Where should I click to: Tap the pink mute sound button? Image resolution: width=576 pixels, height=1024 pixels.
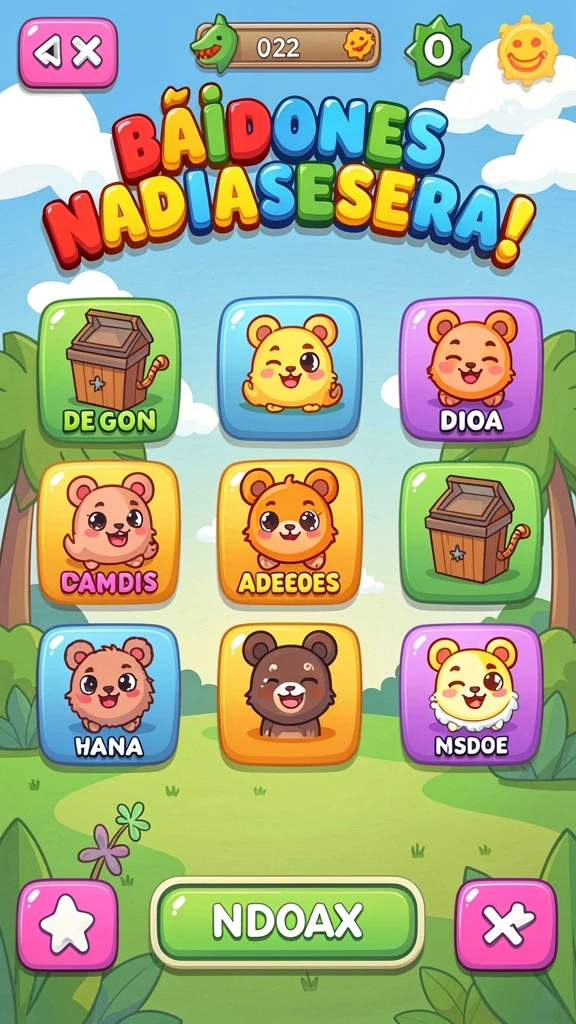click(68, 52)
